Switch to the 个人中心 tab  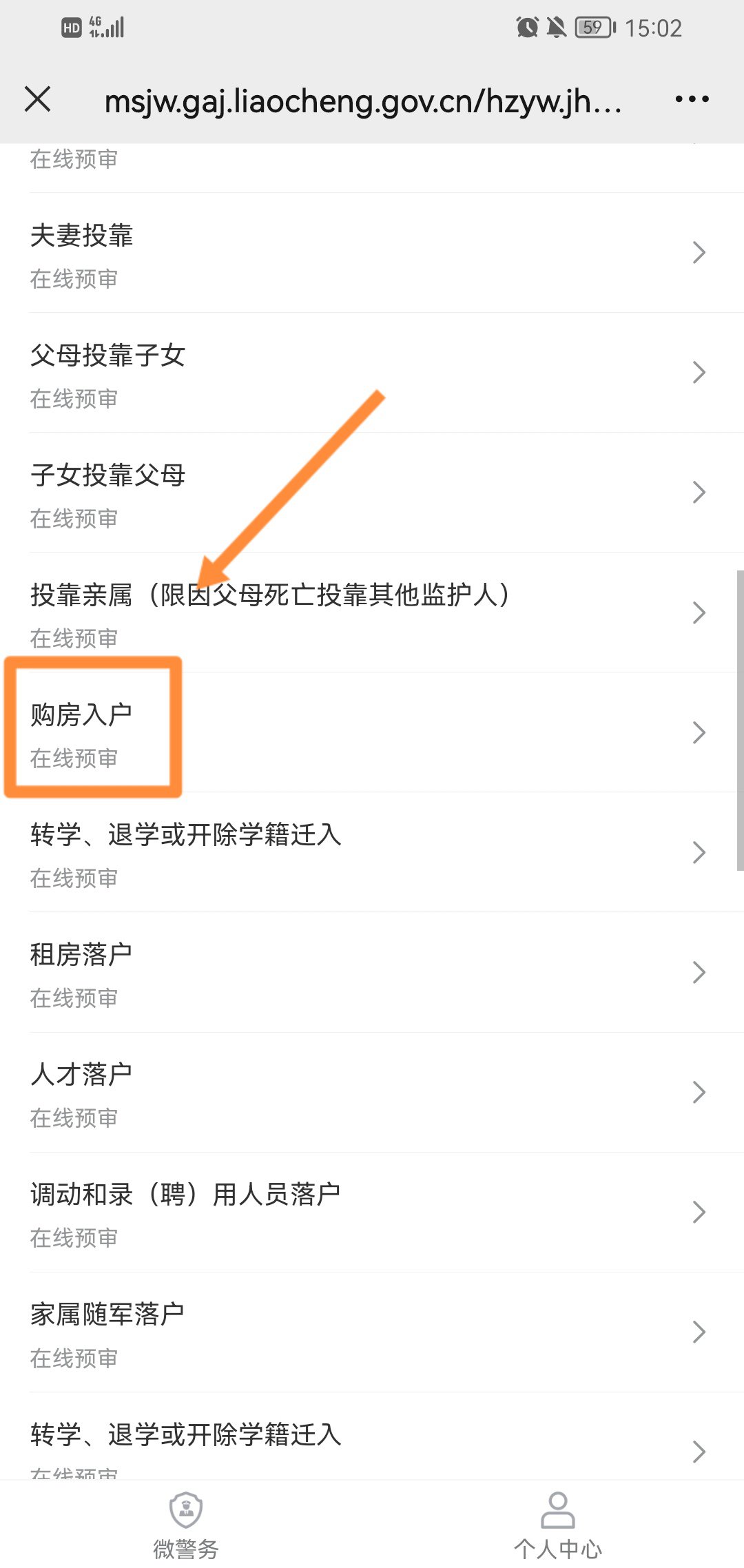tap(558, 1525)
